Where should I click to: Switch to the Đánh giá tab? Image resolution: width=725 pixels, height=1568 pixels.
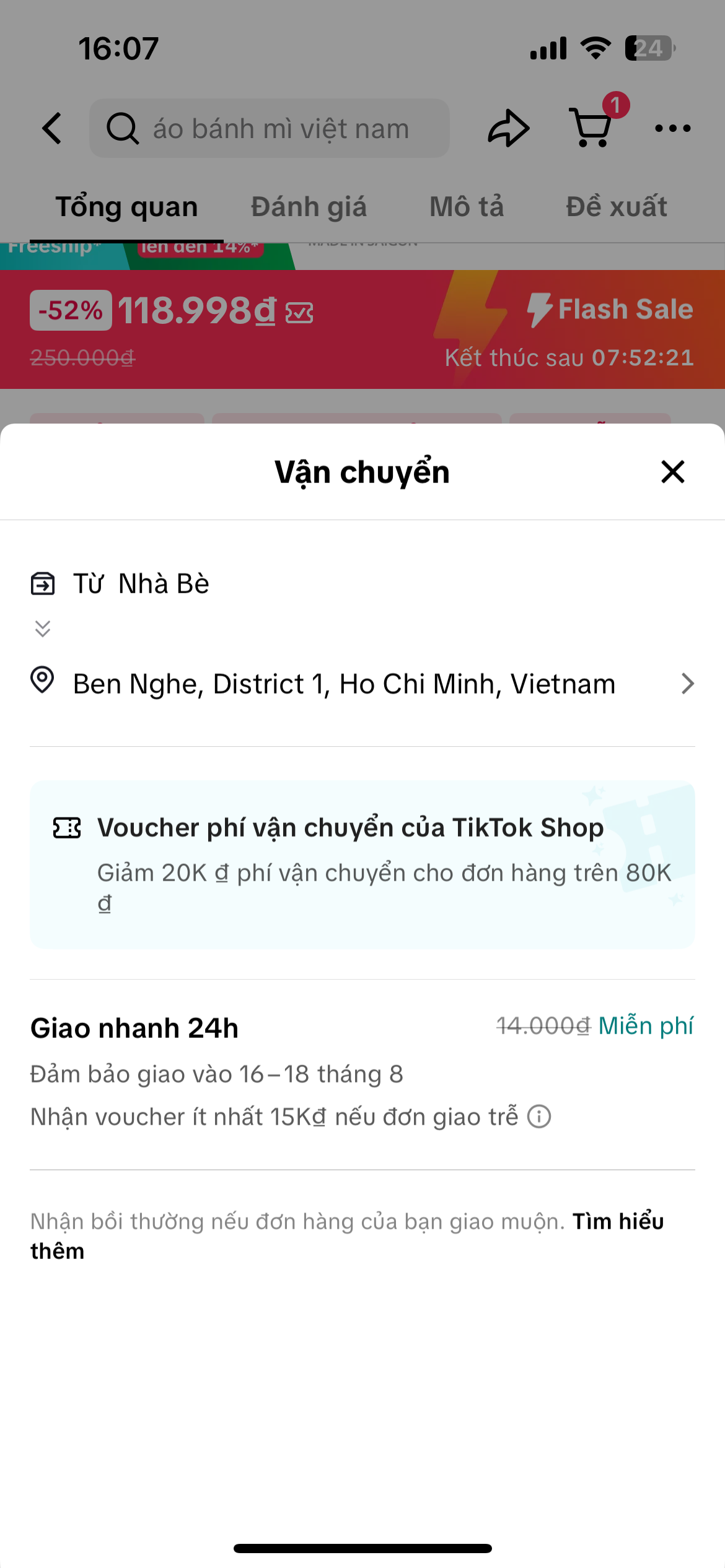click(x=309, y=207)
